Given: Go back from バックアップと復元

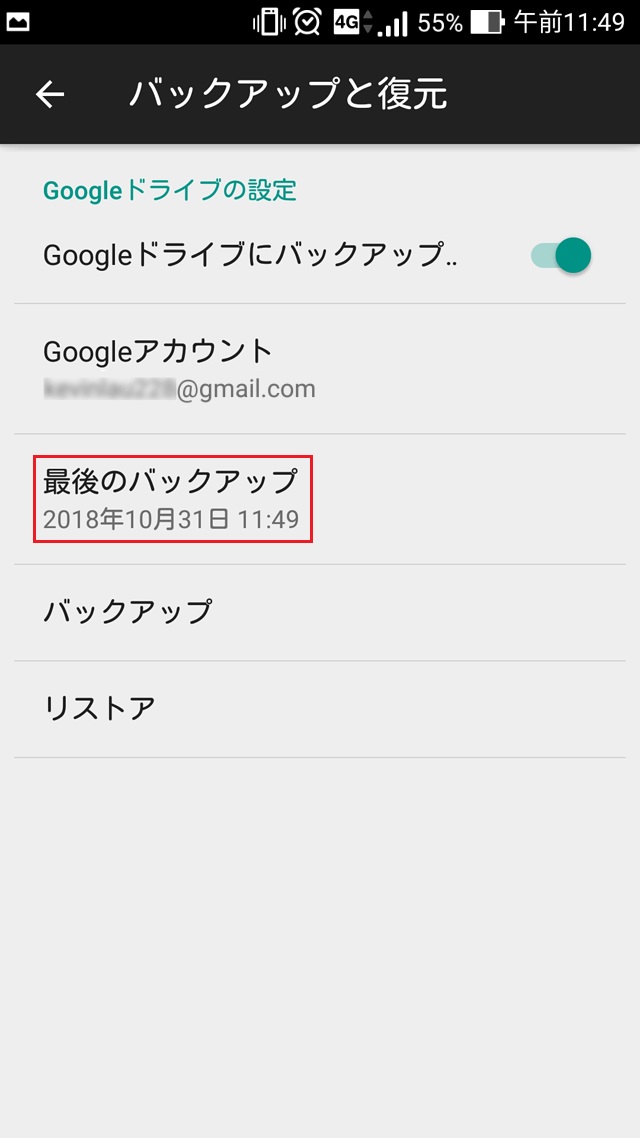Looking at the screenshot, I should (50, 94).
